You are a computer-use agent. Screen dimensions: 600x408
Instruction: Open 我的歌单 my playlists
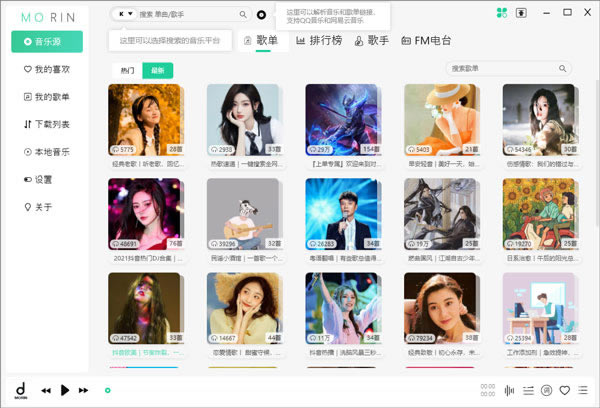pos(46,97)
